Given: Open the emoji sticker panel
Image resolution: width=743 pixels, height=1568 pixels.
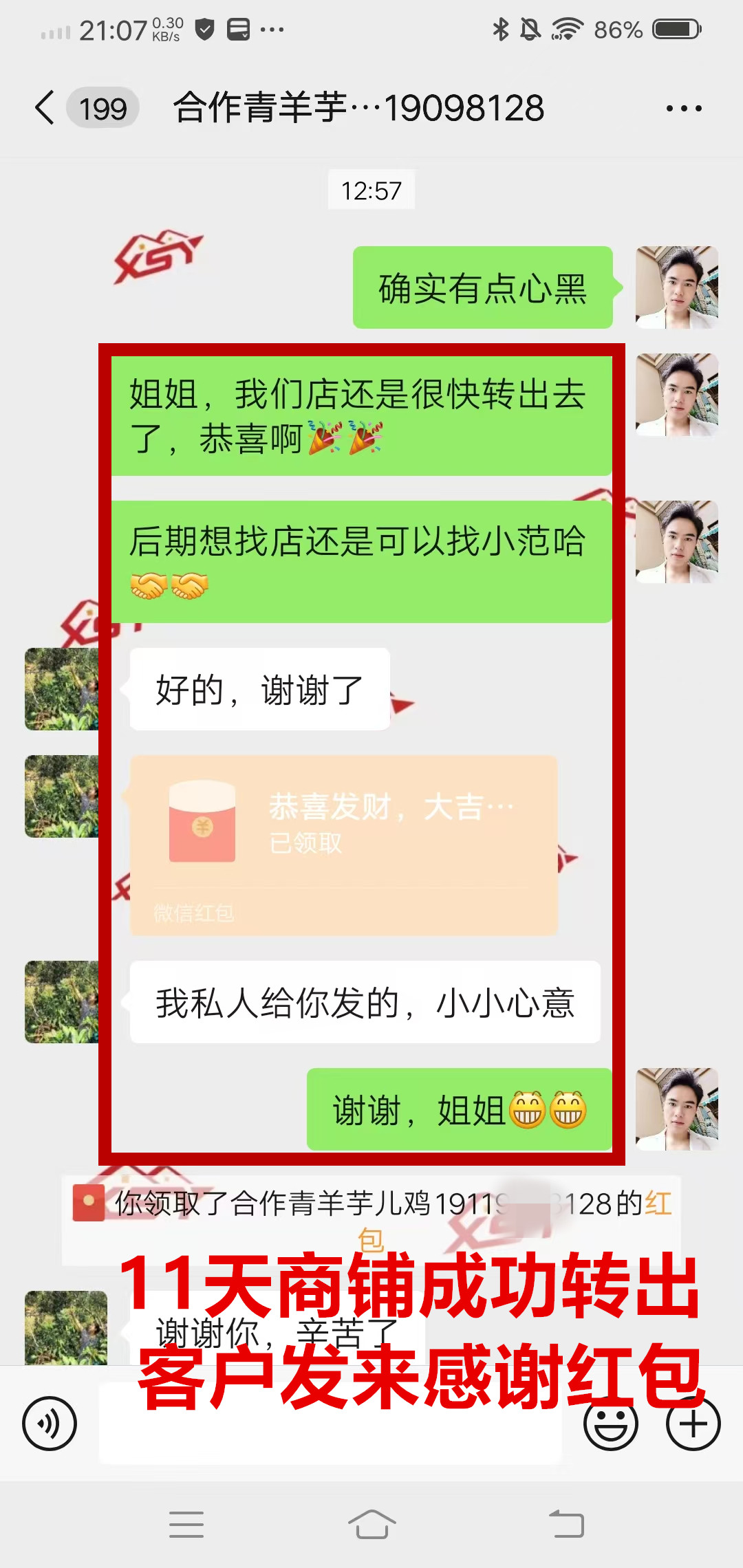Looking at the screenshot, I should [610, 1424].
